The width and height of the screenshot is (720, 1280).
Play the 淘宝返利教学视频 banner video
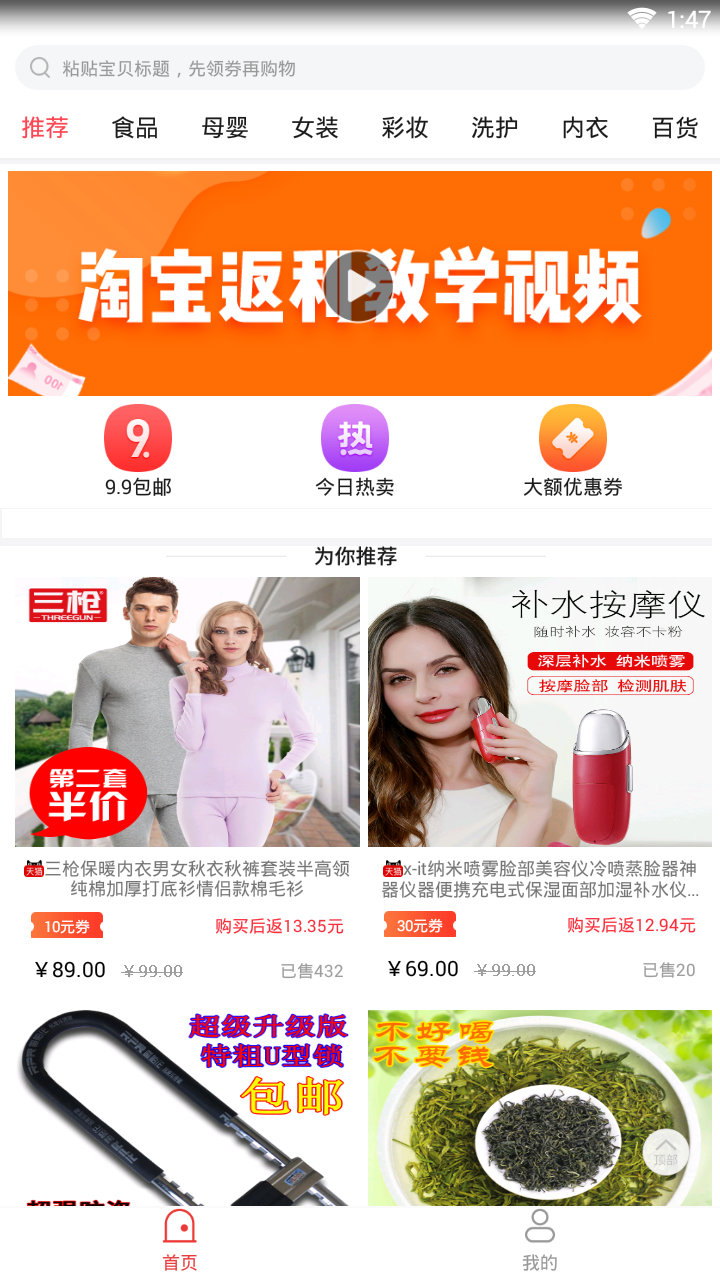tap(360, 285)
